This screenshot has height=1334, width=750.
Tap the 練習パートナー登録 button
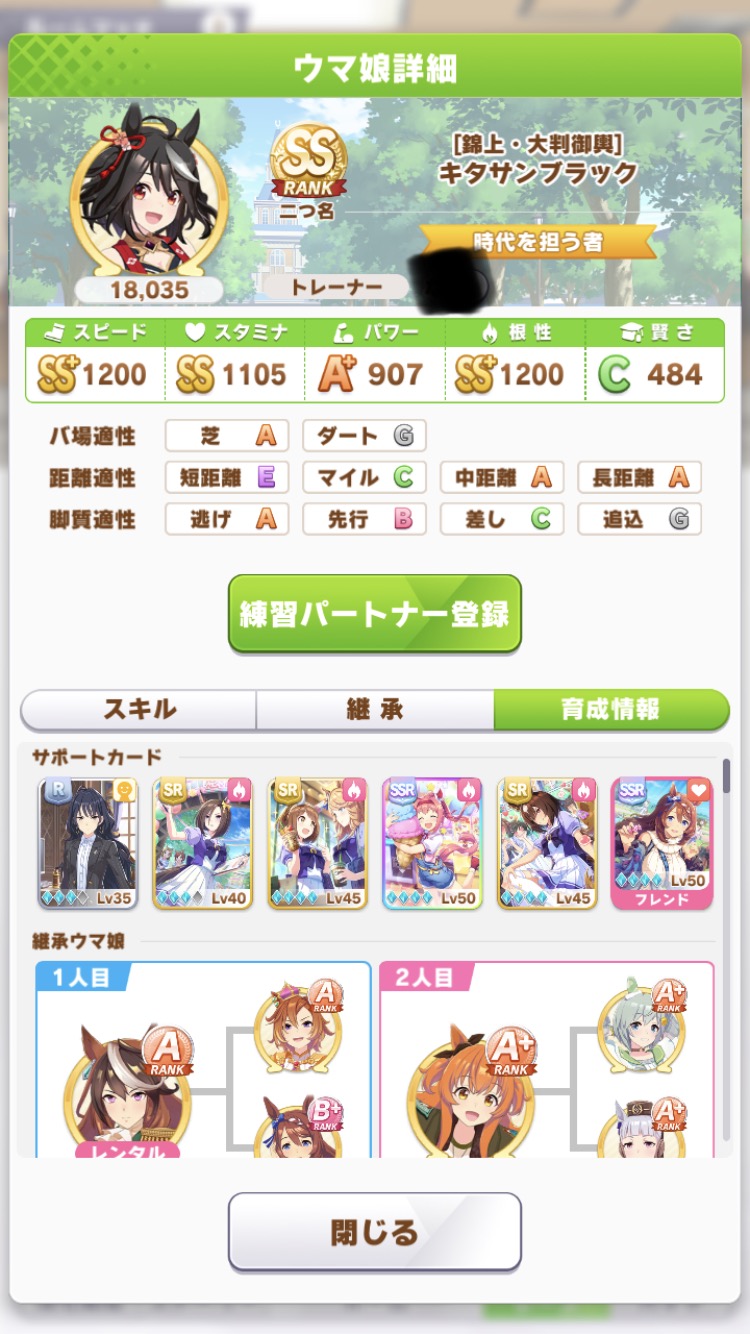[374, 613]
